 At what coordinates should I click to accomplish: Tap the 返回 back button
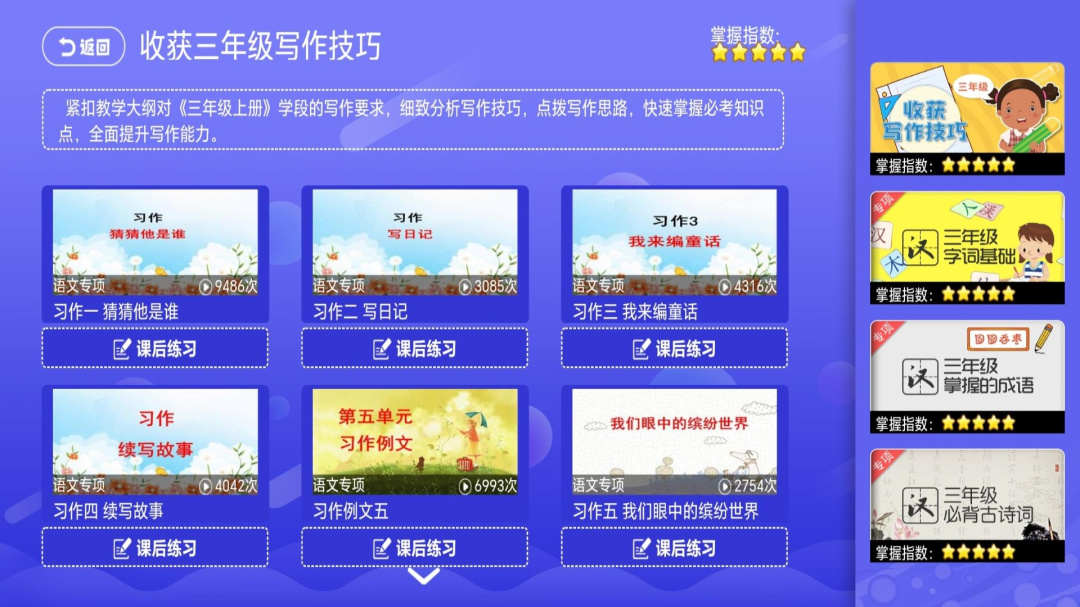click(83, 46)
